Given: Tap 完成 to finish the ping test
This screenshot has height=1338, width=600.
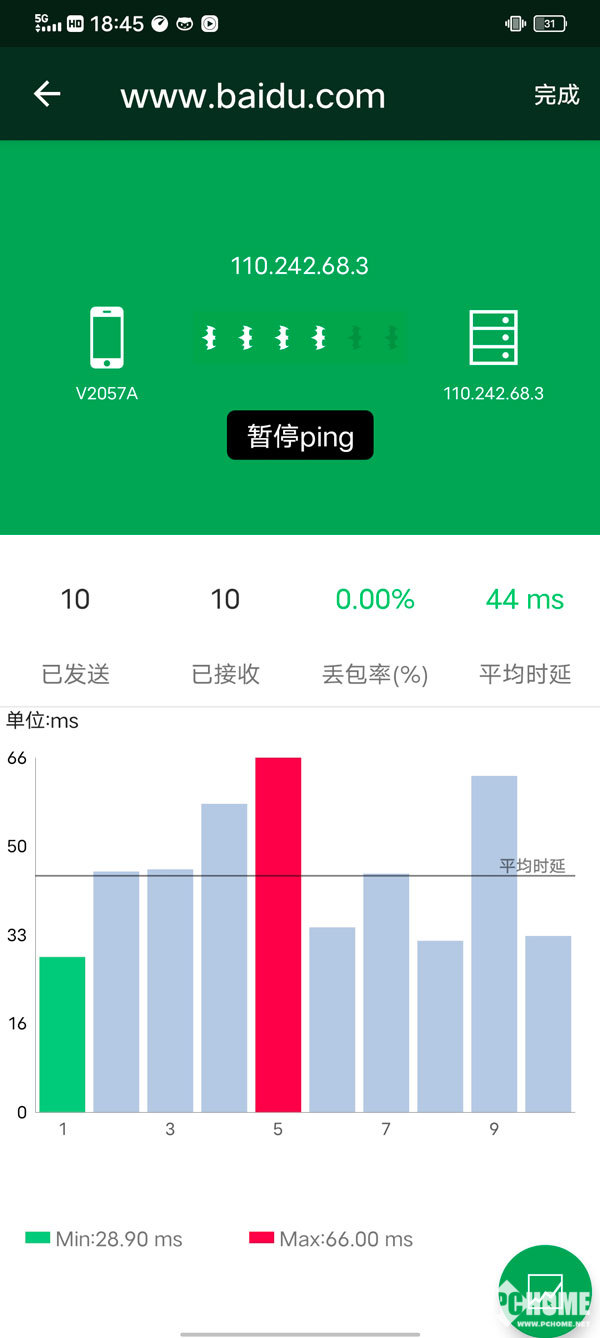Looking at the screenshot, I should (x=556, y=95).
